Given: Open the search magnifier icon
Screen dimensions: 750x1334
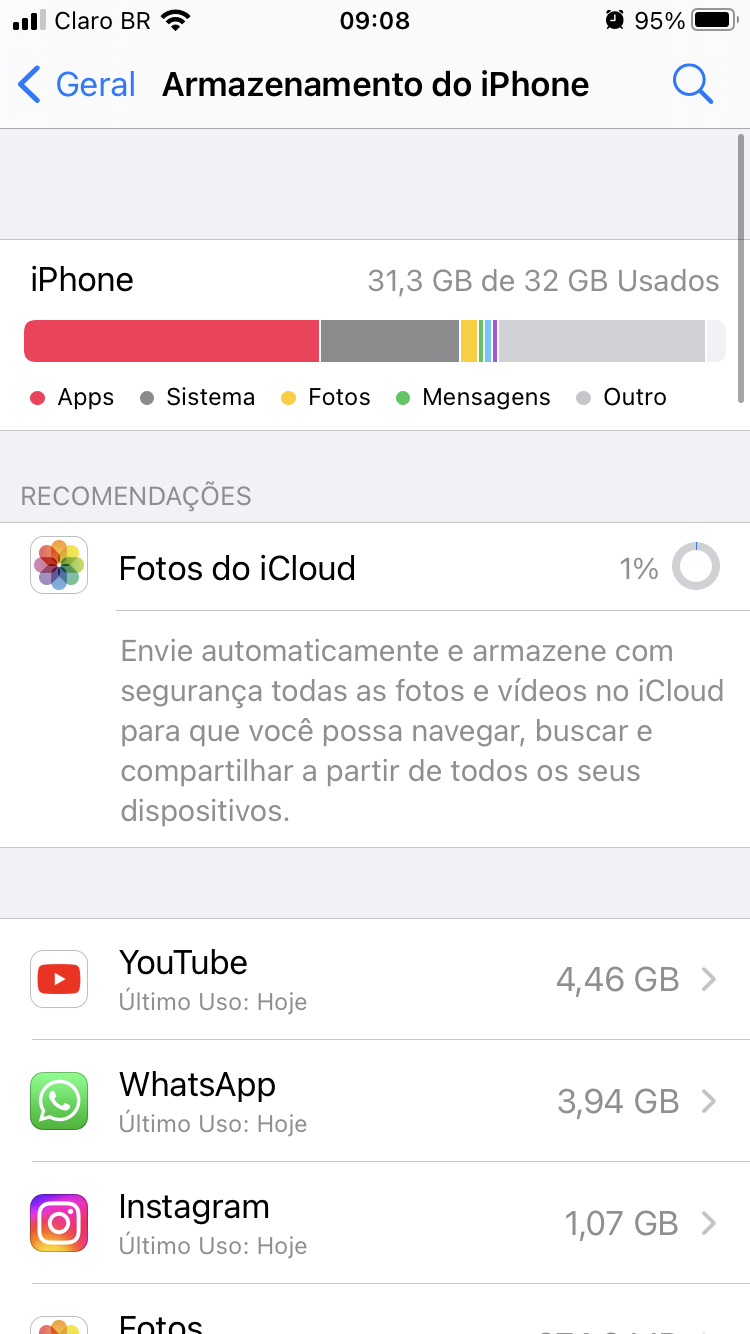Looking at the screenshot, I should [x=692, y=85].
